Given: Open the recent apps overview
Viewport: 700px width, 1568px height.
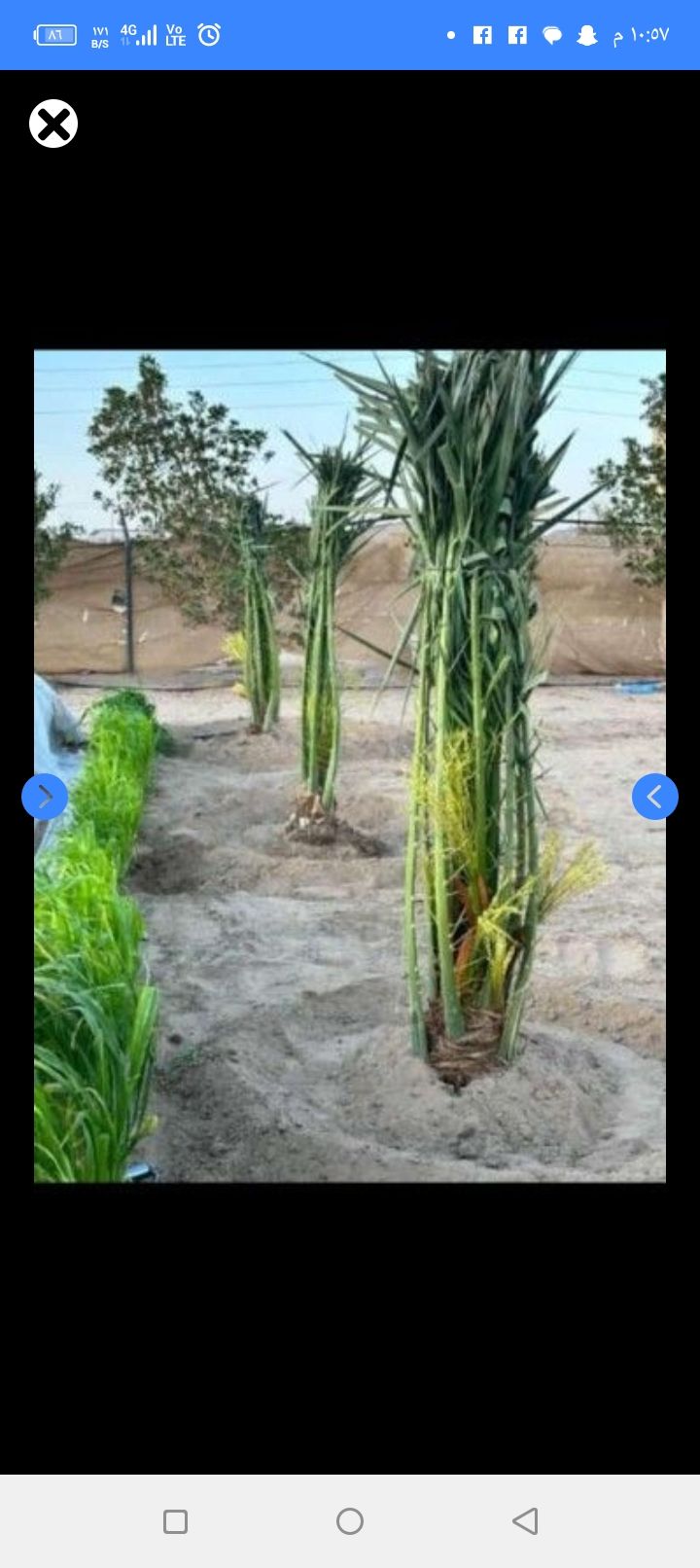Looking at the screenshot, I should [175, 1521].
